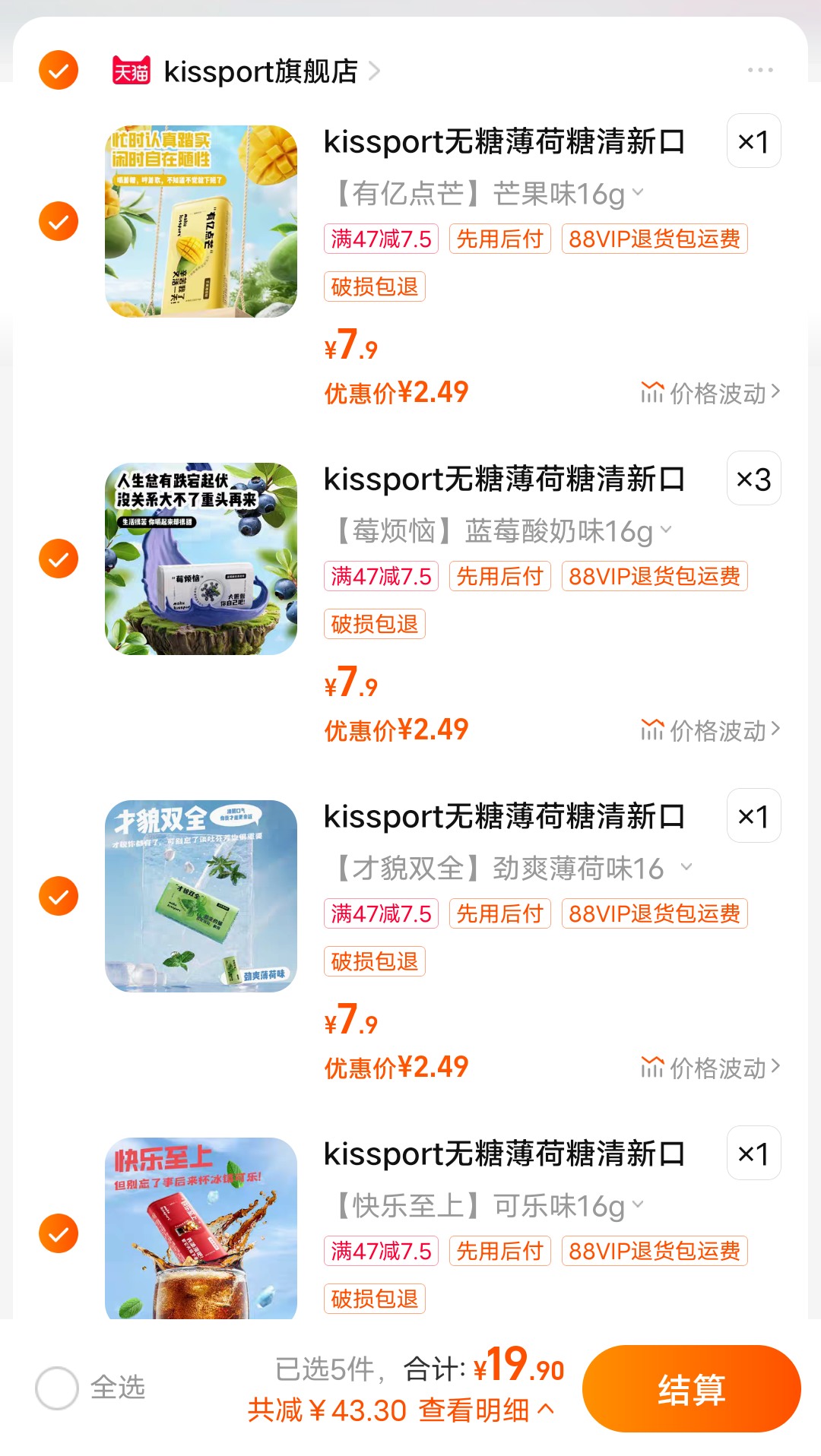The height and width of the screenshot is (1456, 821).
Task: Click 满47减7.5 coupon tag on mango item
Action: point(380,238)
